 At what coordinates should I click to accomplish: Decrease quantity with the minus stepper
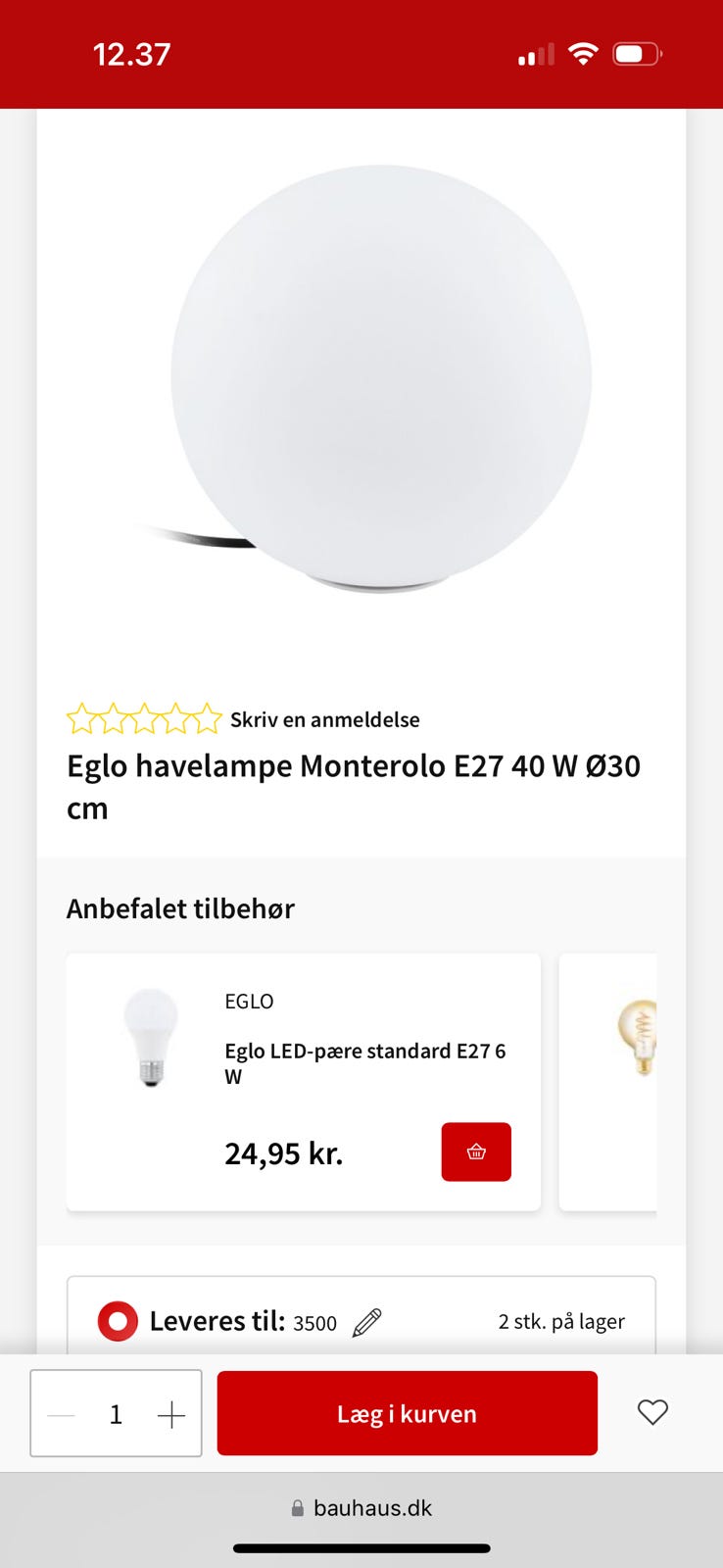61,1412
